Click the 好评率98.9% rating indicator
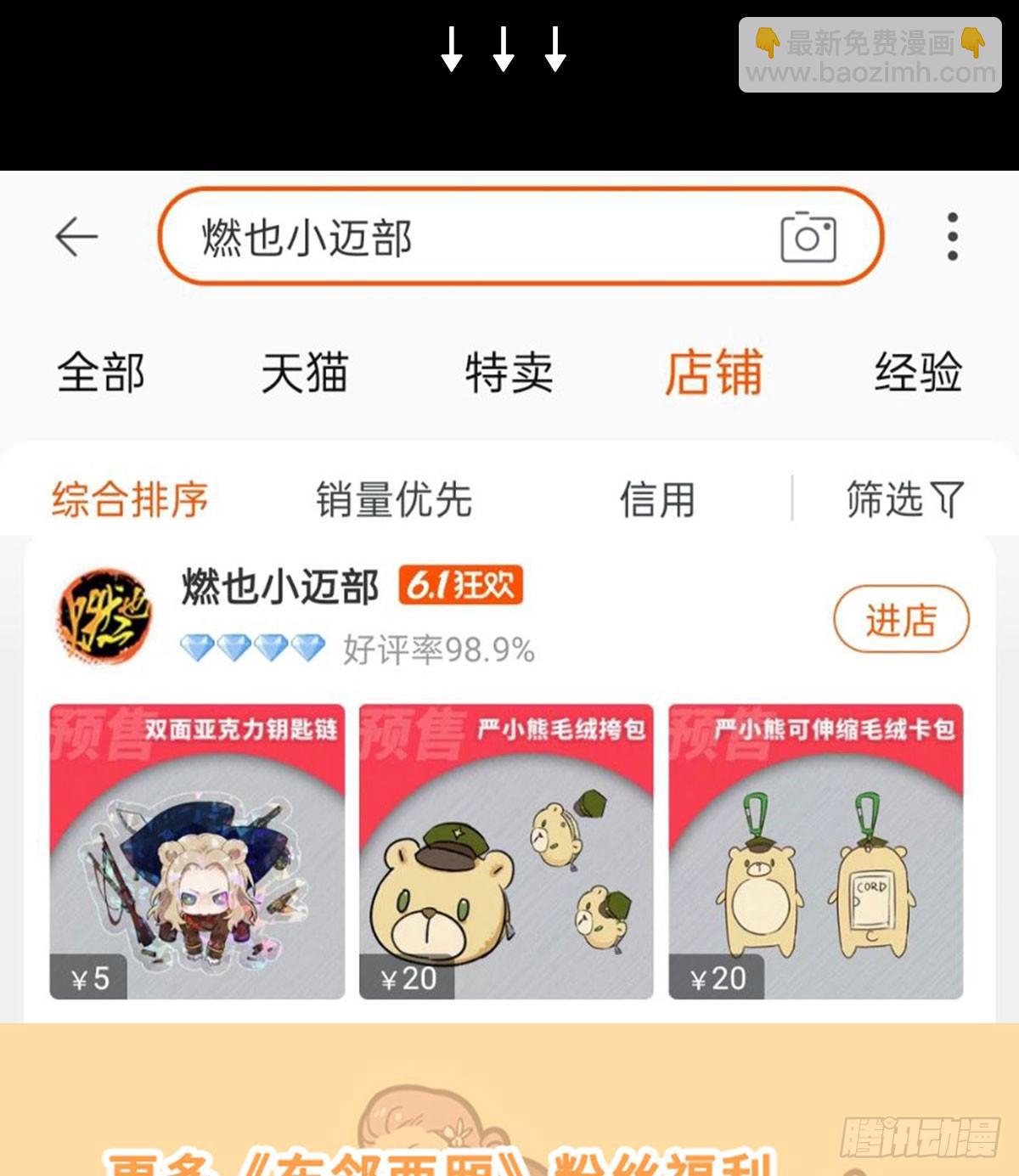Screen dimensions: 1019x1176 pos(439,649)
